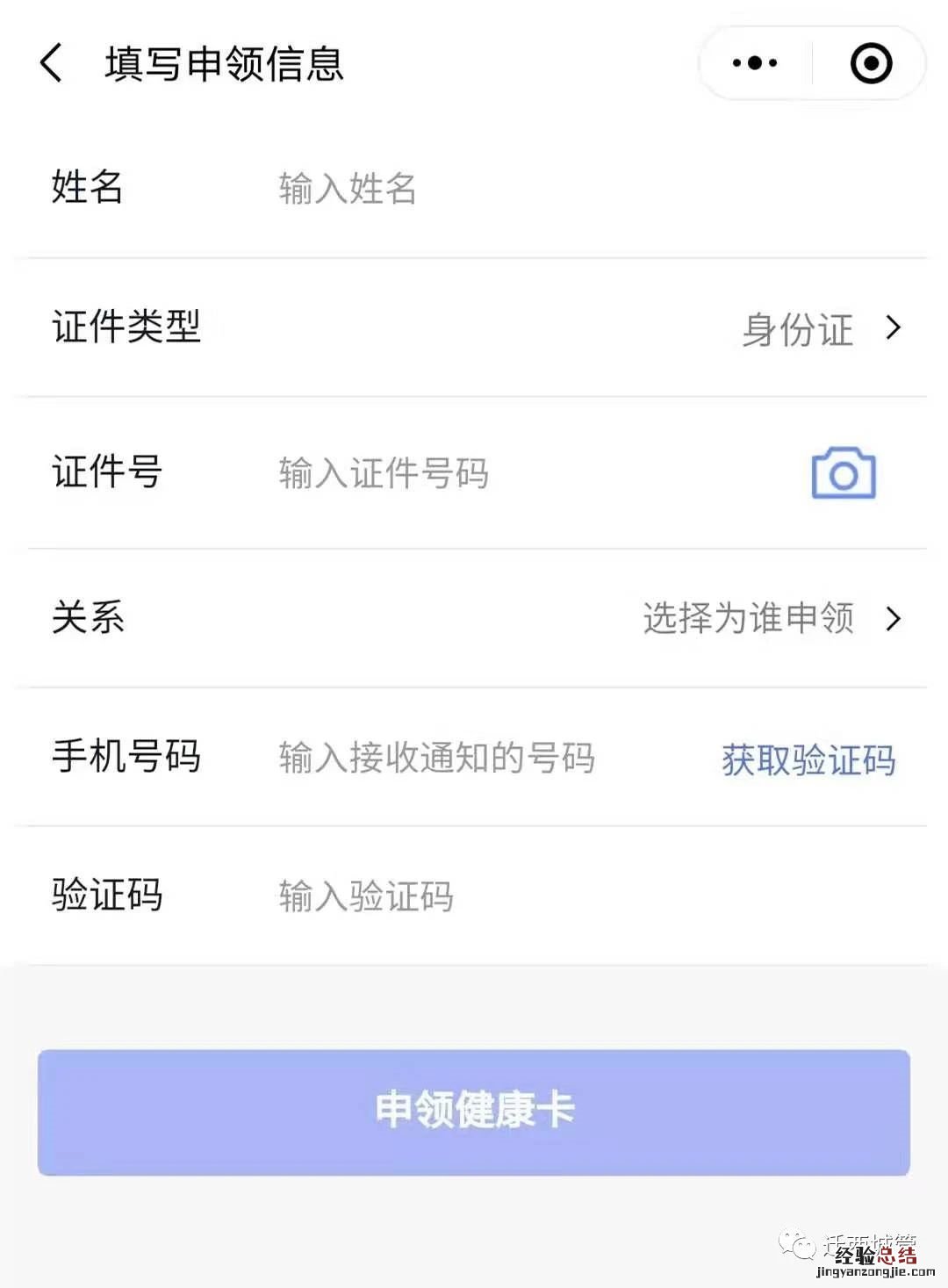Open the mini program more options menu
The height and width of the screenshot is (1288, 948).
pyautogui.click(x=755, y=63)
